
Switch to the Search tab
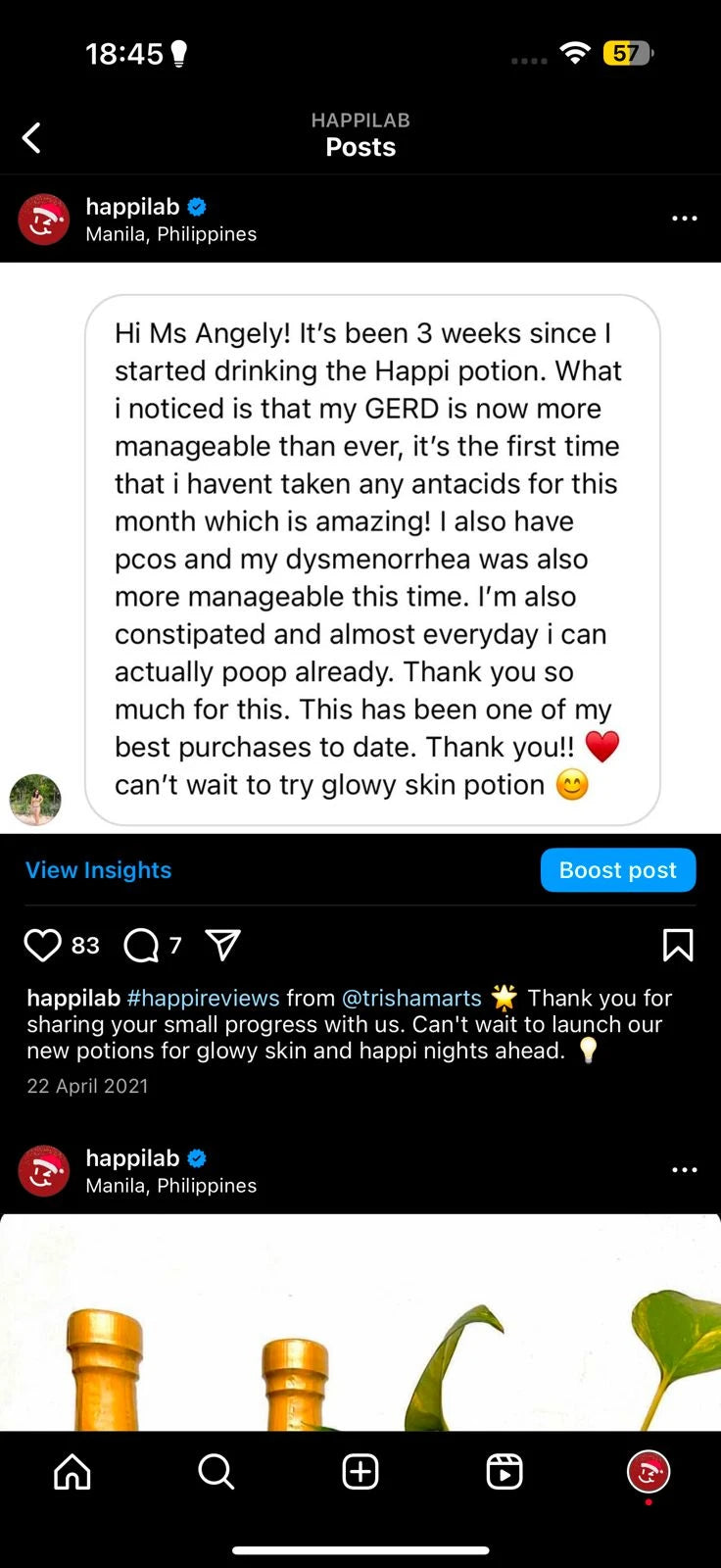[216, 1472]
